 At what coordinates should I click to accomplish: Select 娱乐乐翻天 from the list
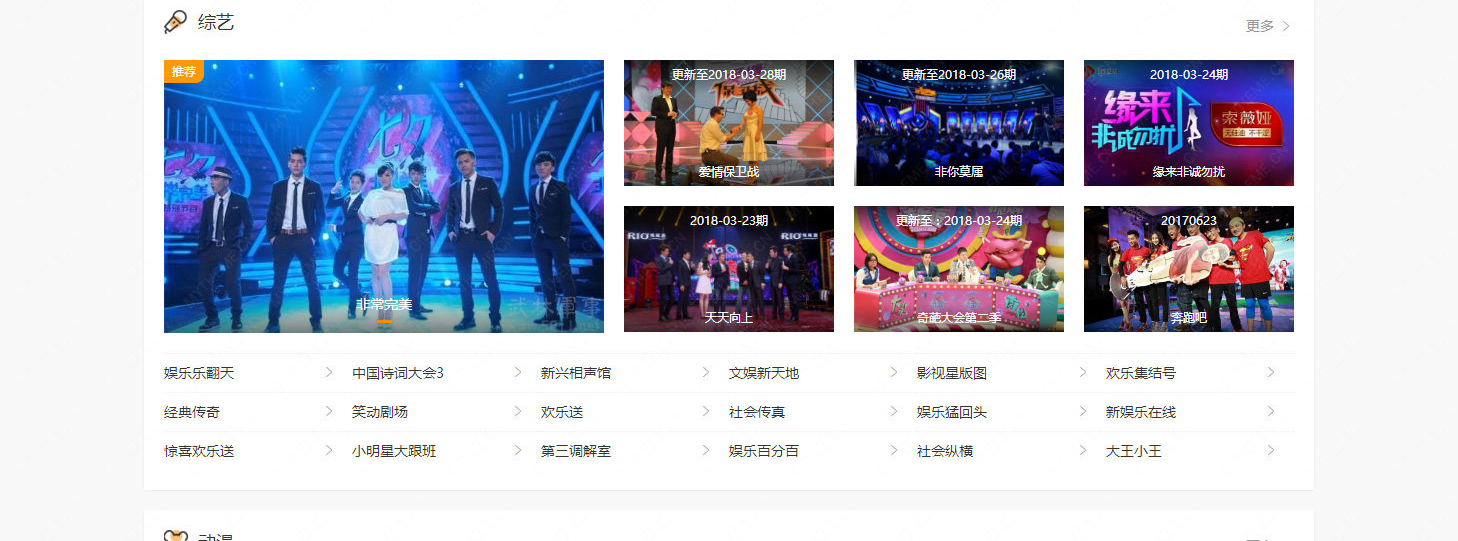199,373
